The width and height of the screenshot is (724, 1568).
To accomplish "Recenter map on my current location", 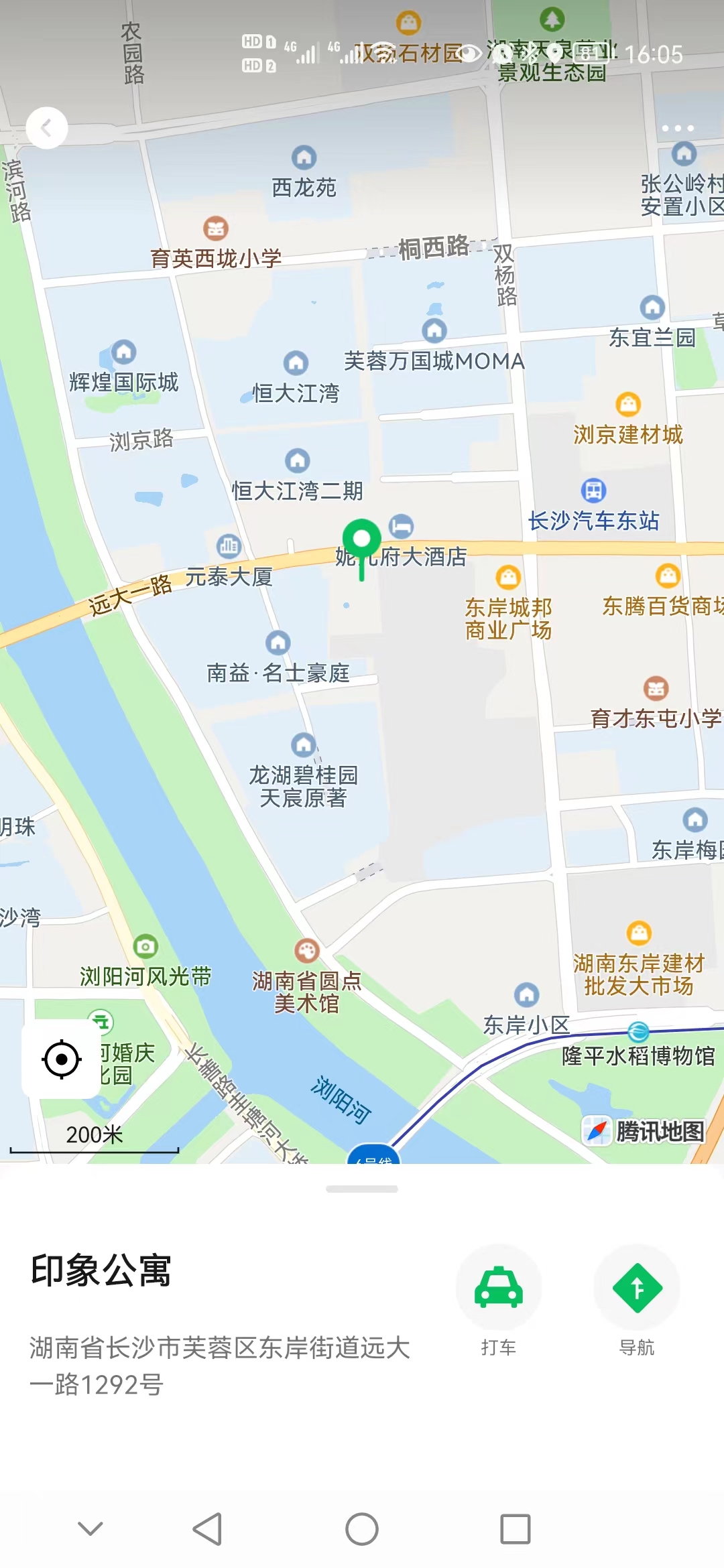I will point(62,1059).
